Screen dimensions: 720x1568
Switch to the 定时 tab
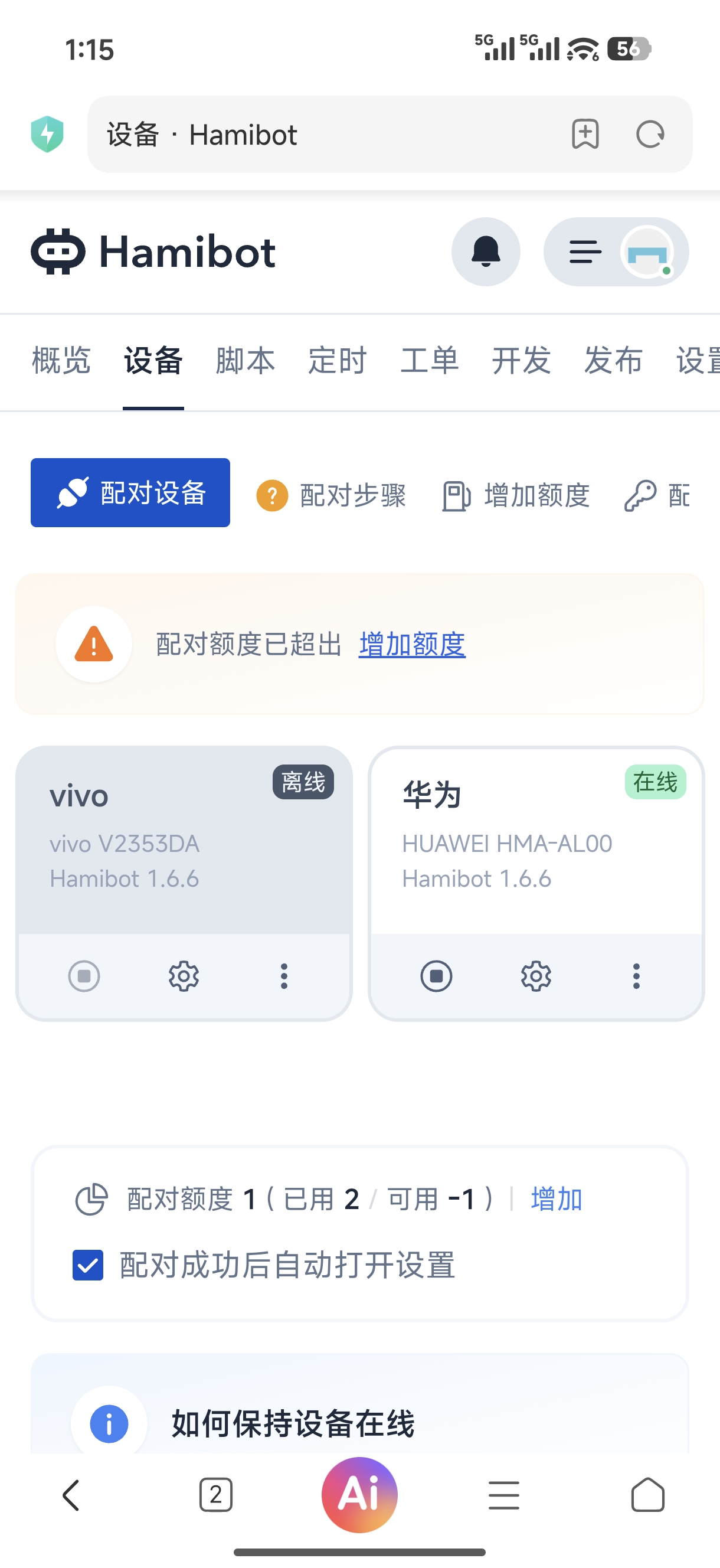click(x=337, y=360)
